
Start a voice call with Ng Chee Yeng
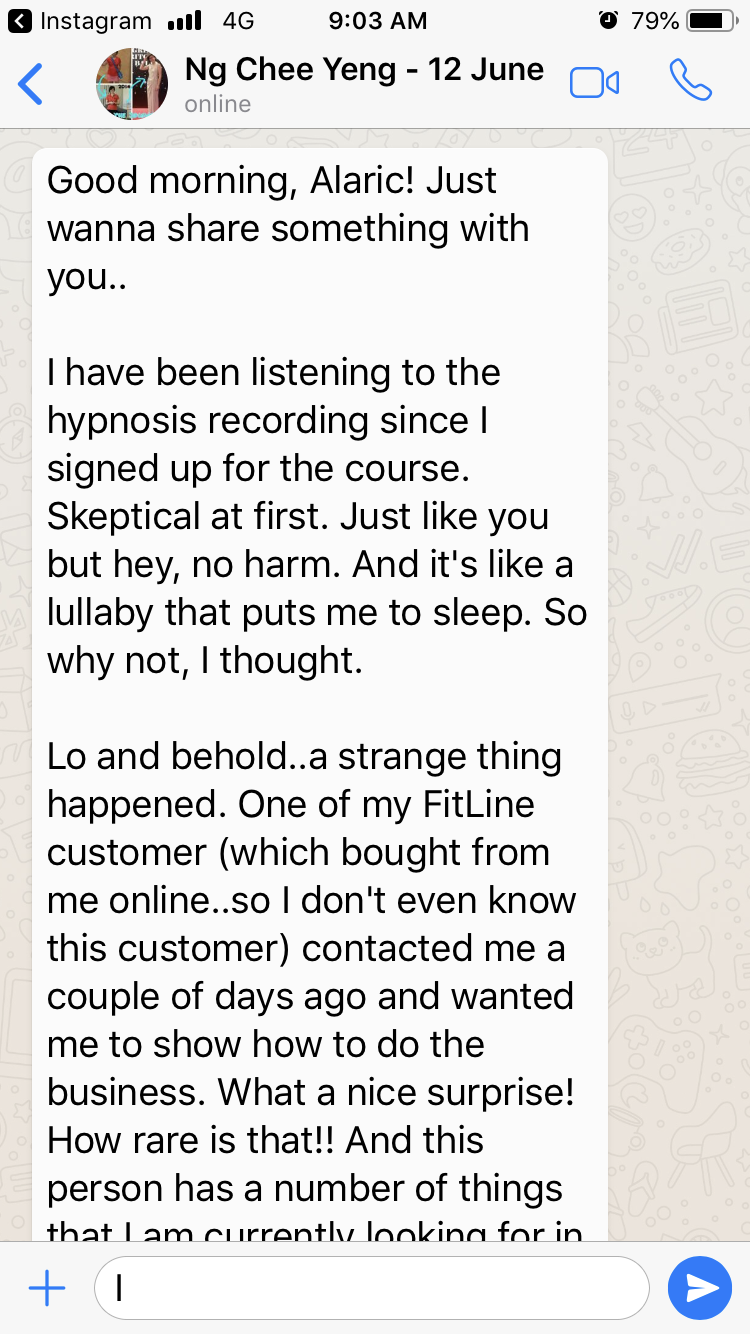[690, 82]
